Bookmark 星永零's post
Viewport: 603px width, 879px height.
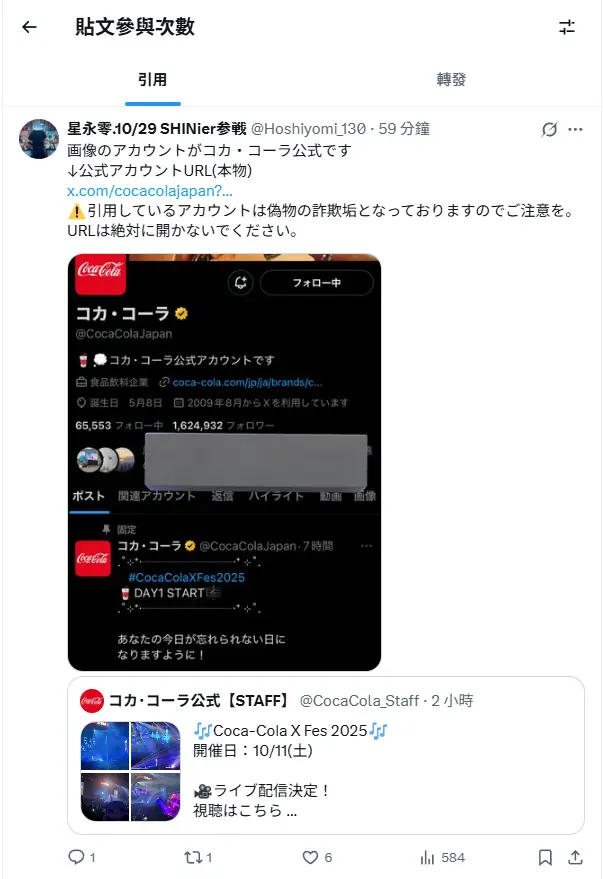(545, 857)
